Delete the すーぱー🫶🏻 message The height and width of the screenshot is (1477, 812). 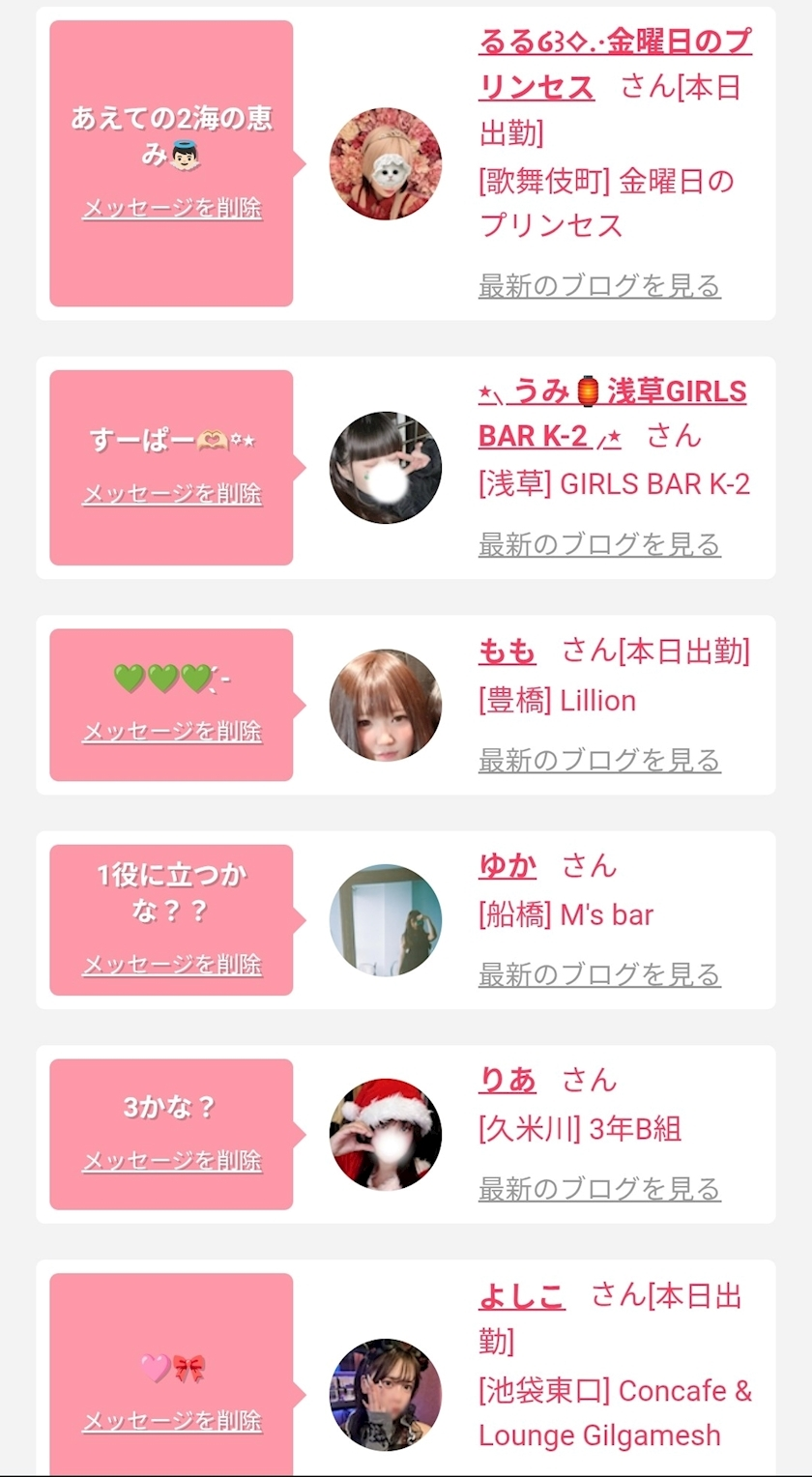click(170, 494)
